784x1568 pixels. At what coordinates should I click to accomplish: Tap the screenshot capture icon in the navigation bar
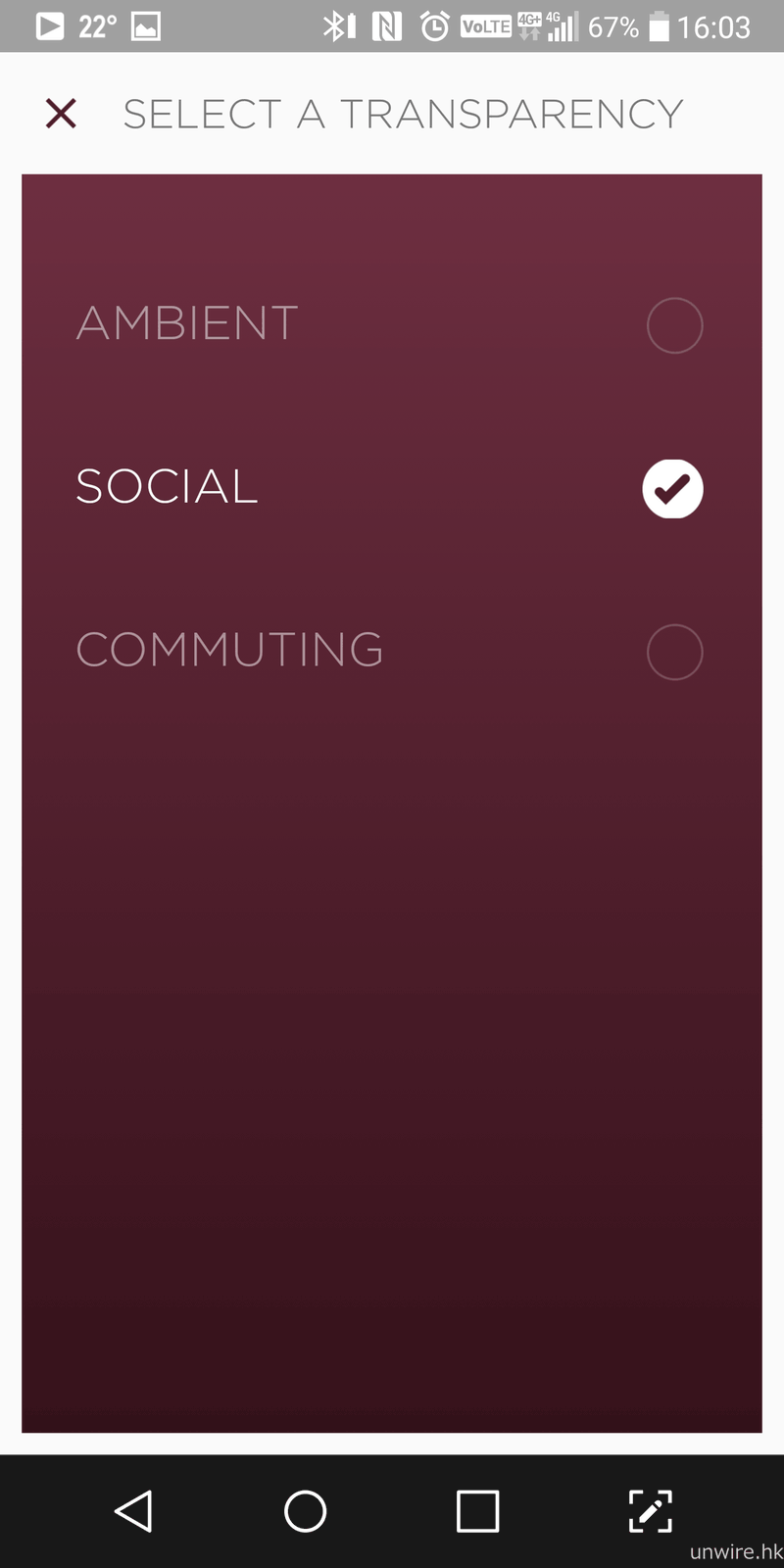(650, 1510)
